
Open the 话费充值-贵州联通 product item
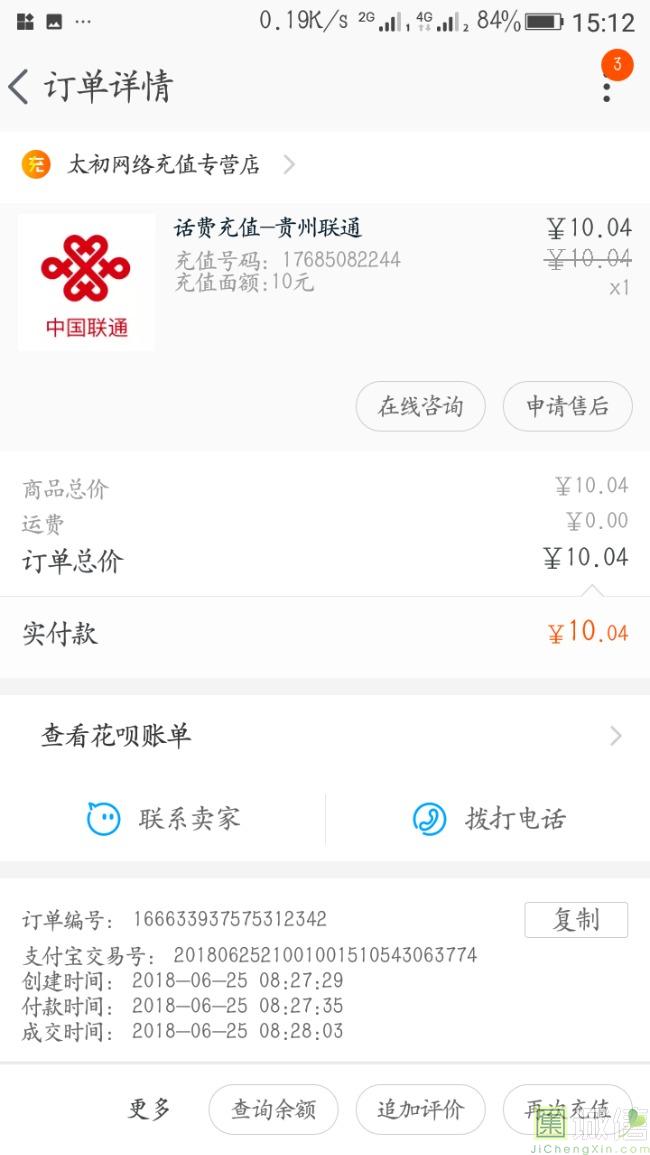pyautogui.click(x=325, y=282)
